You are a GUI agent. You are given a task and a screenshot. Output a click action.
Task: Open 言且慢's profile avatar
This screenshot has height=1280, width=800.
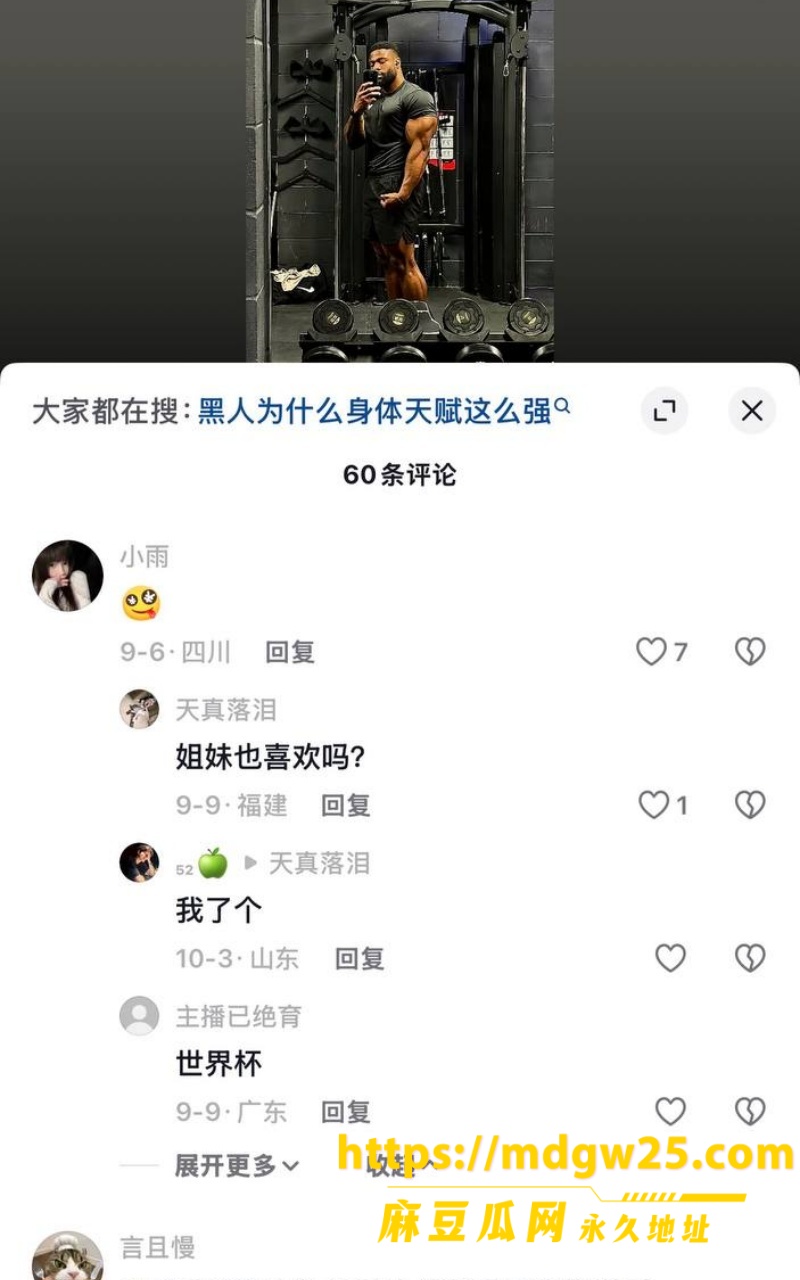pos(68,1256)
